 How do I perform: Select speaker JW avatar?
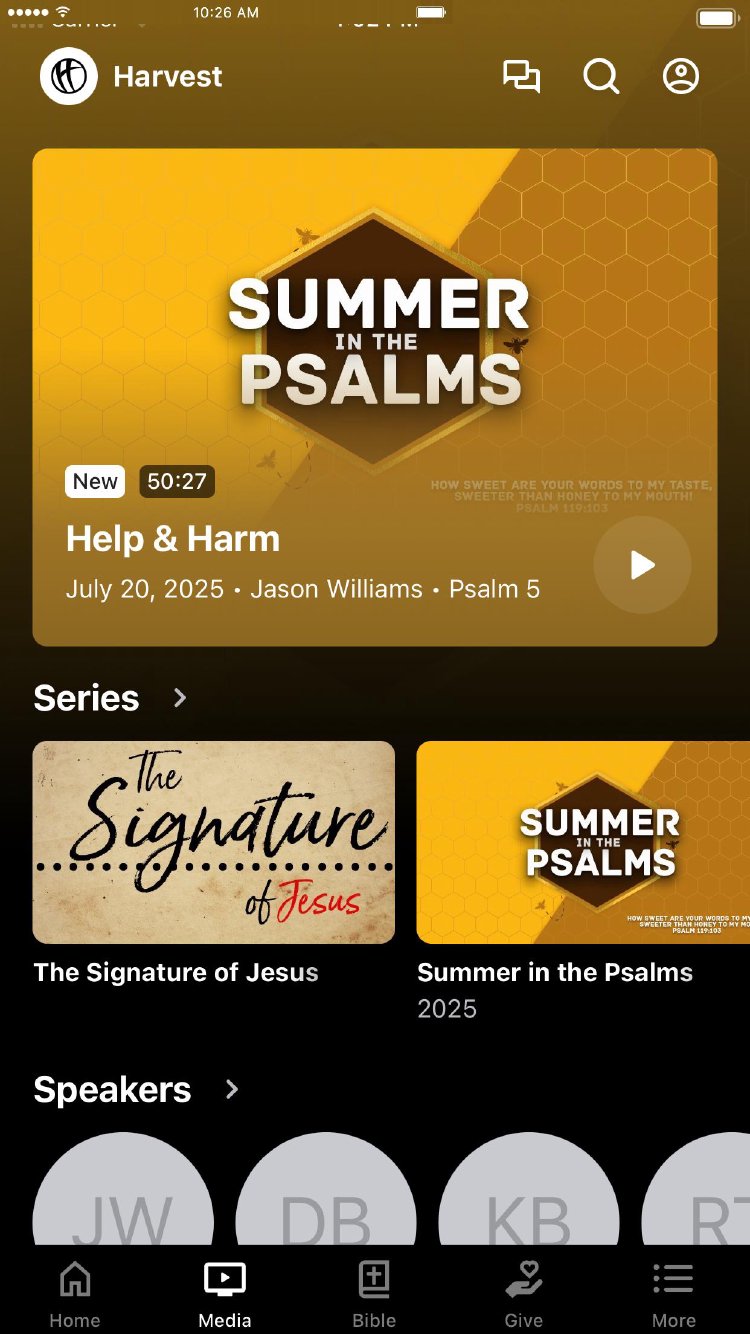pyautogui.click(x=123, y=1195)
